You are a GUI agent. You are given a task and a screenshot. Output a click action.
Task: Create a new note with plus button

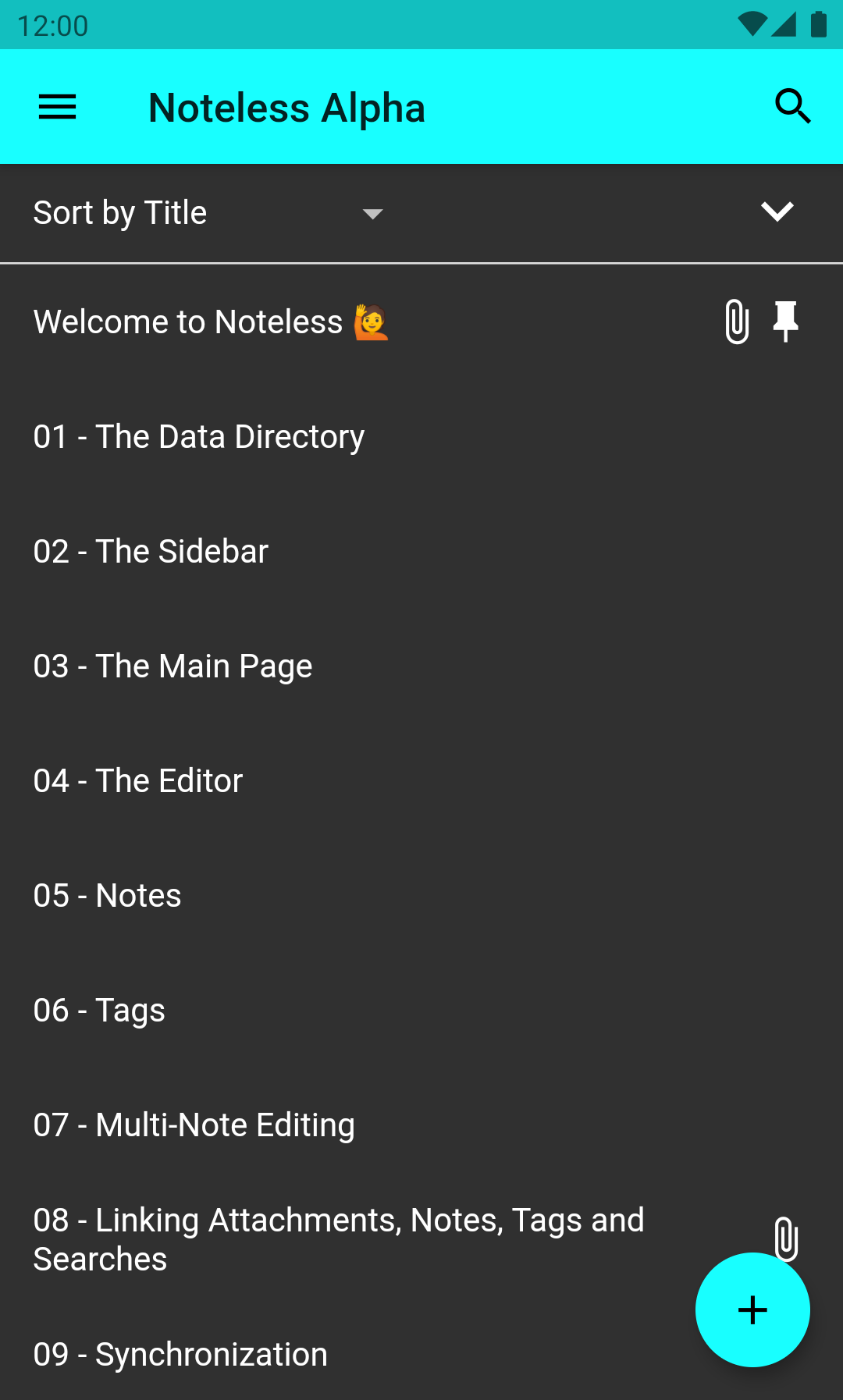click(752, 1309)
